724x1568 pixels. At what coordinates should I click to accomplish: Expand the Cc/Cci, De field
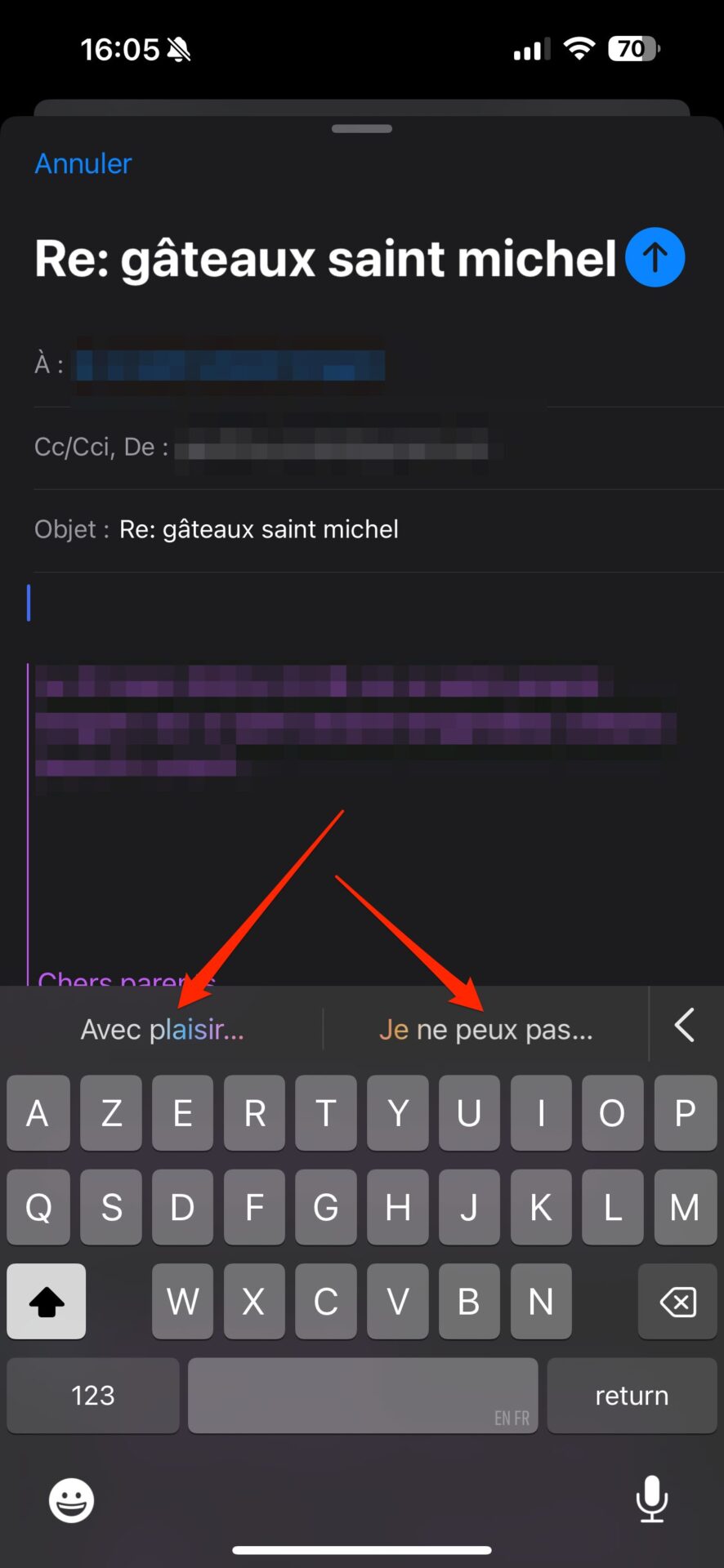coord(378,448)
